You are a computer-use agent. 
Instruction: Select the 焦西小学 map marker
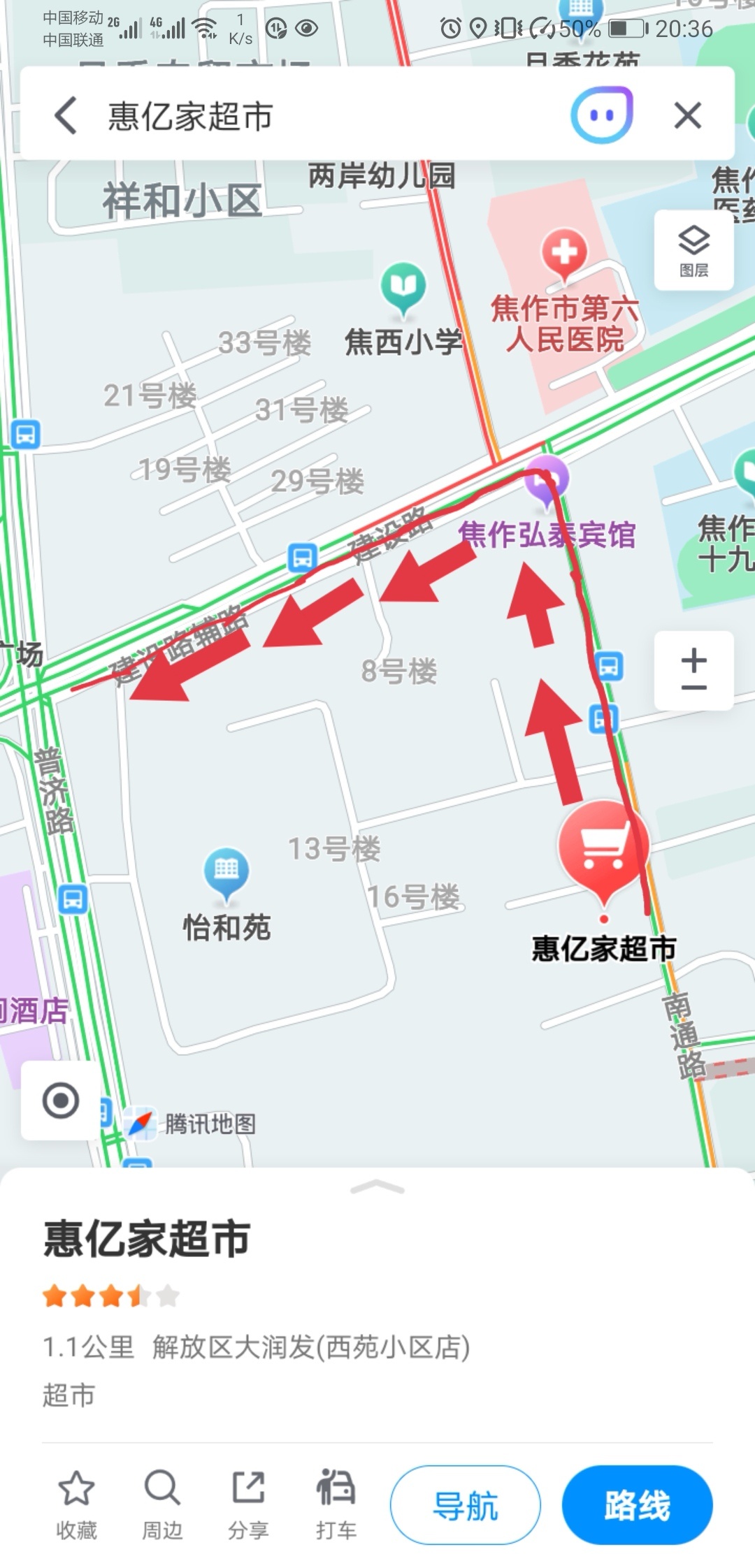(x=403, y=287)
